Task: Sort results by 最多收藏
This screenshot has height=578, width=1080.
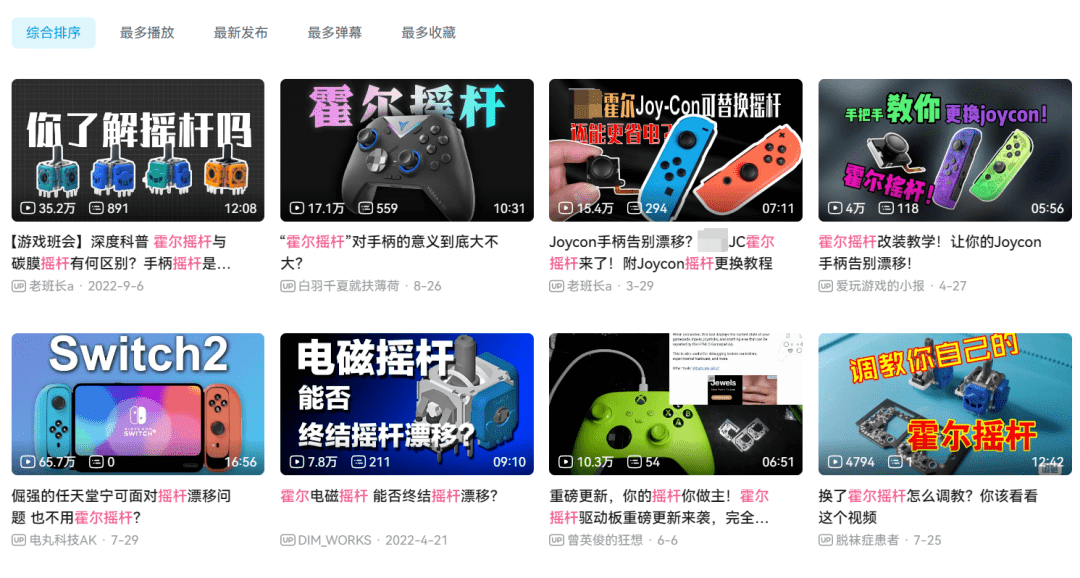Action: point(428,32)
